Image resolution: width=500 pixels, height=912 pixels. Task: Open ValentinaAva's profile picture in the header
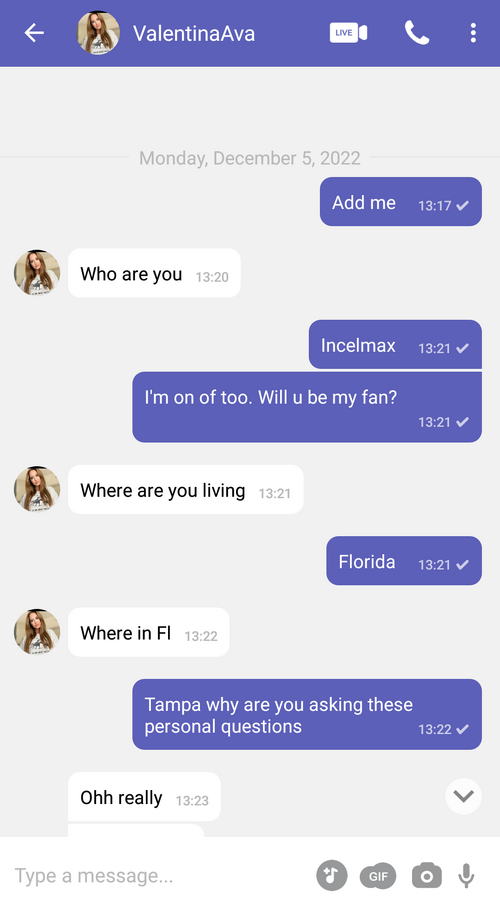pyautogui.click(x=98, y=33)
